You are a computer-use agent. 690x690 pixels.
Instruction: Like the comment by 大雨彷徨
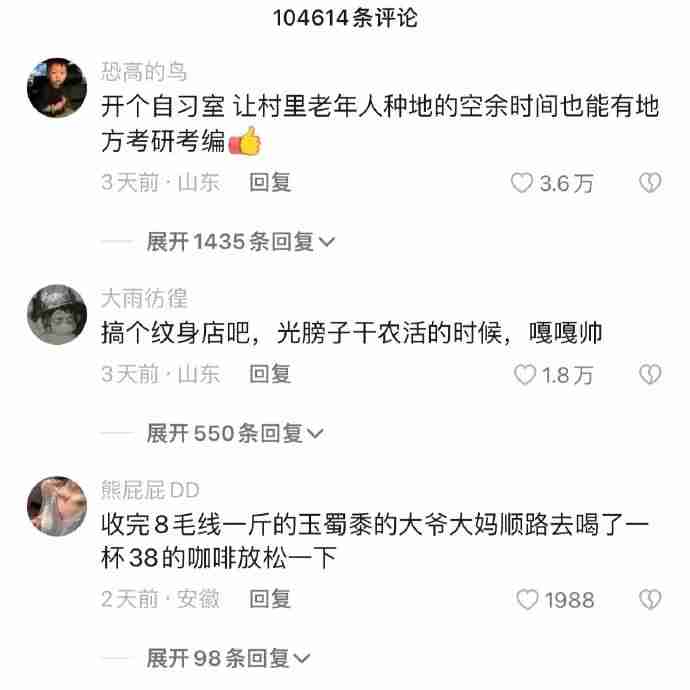[524, 375]
